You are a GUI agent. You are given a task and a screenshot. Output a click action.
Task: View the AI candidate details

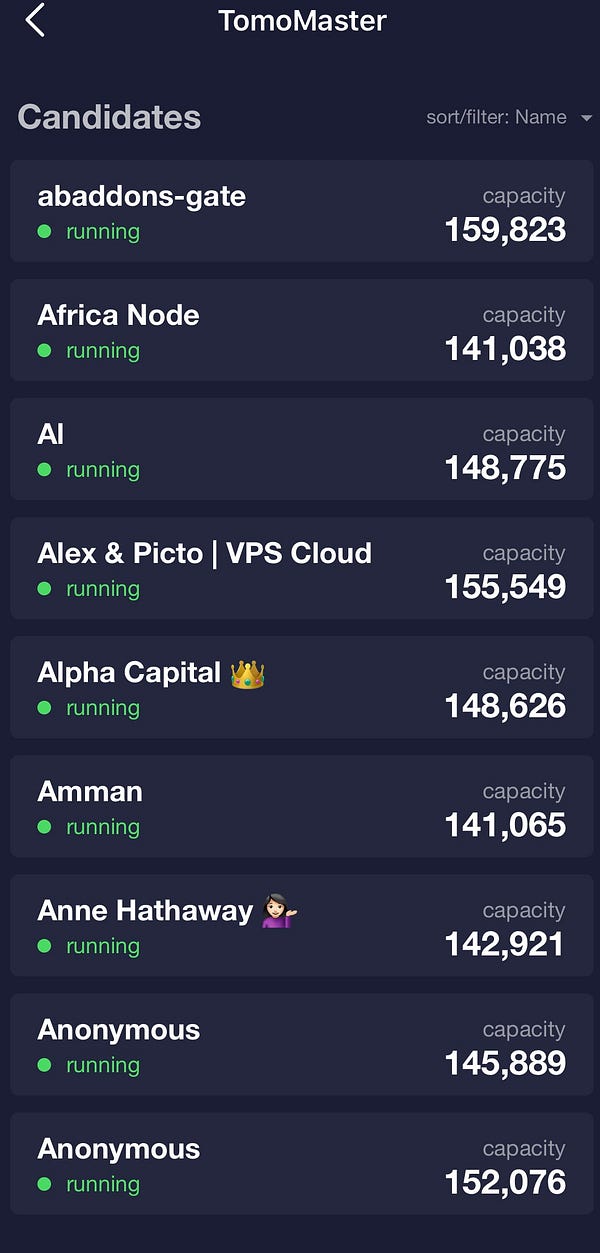coord(301,449)
